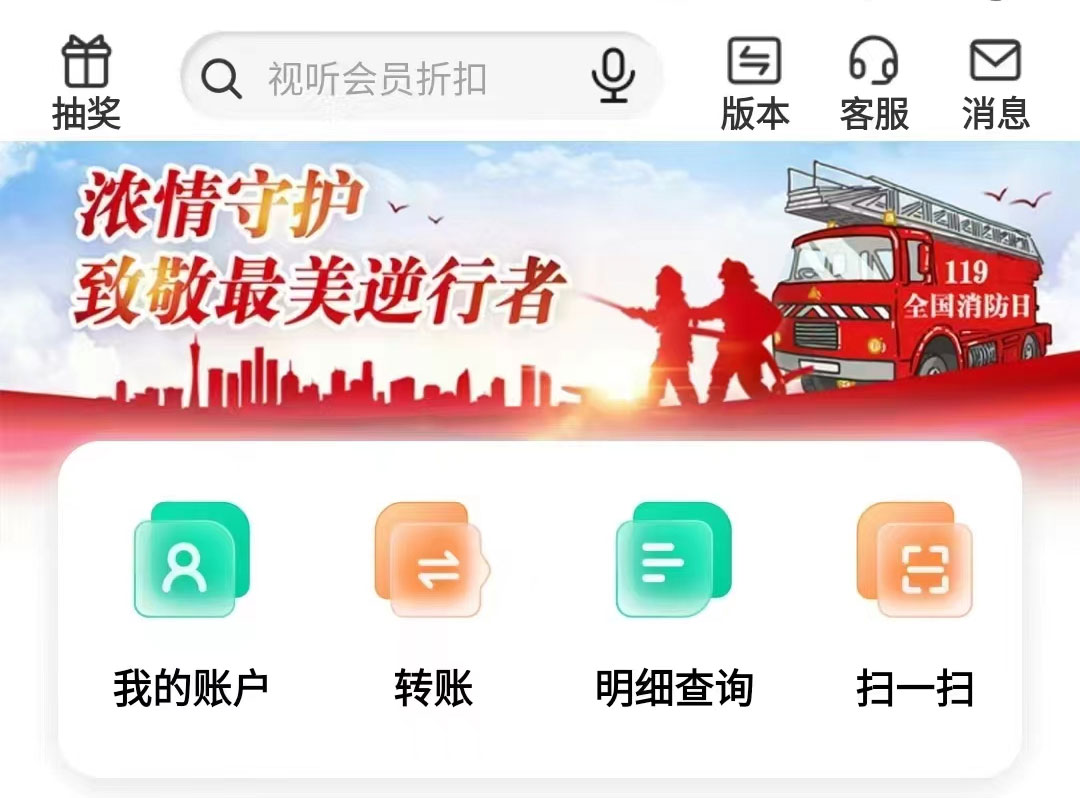This screenshot has height=798, width=1080.
Task: Switch app version via 版本
Action: click(755, 84)
